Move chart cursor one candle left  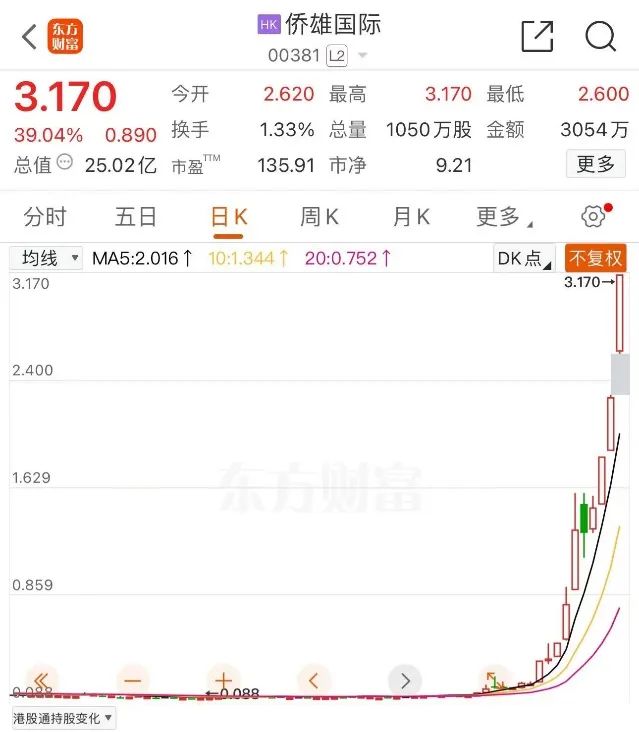pos(313,682)
